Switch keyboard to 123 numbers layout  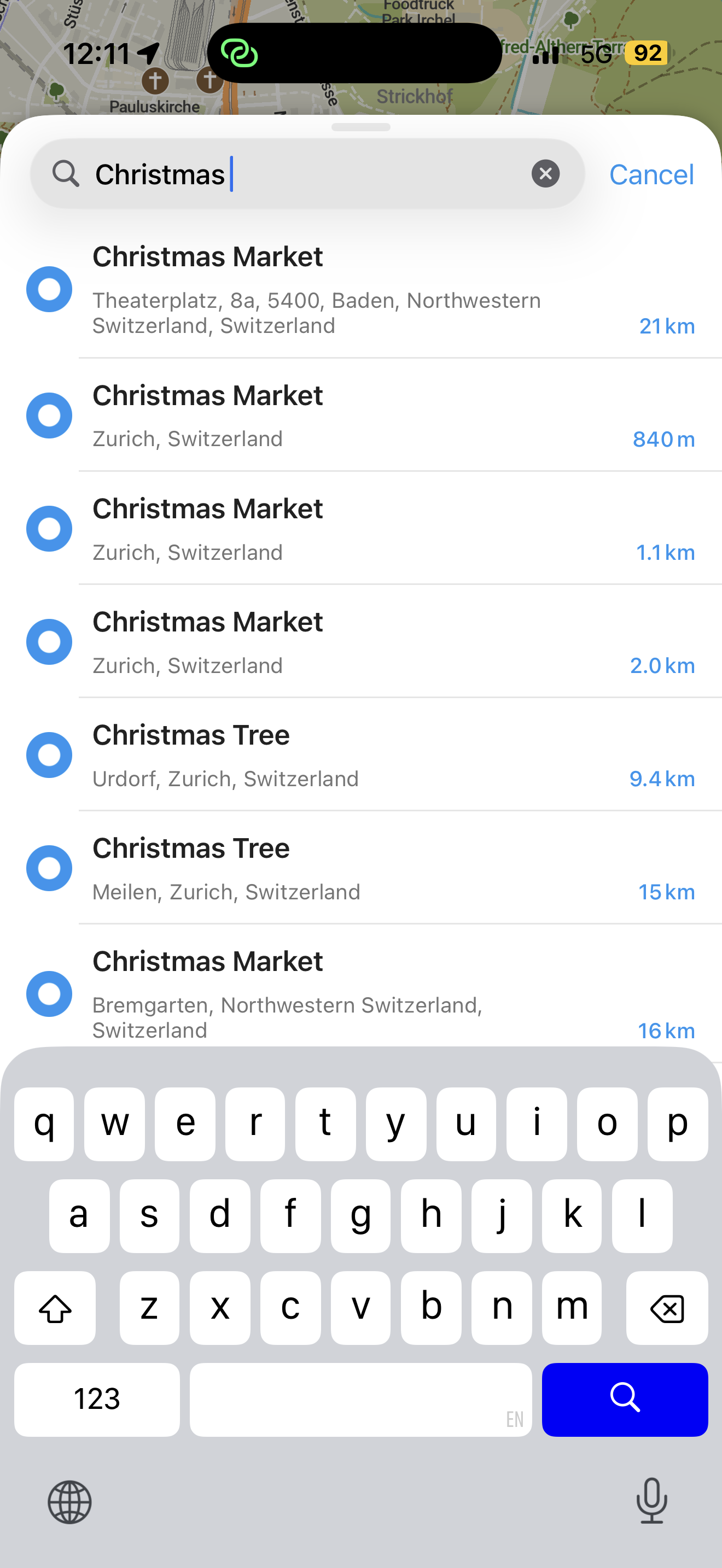(x=97, y=1399)
